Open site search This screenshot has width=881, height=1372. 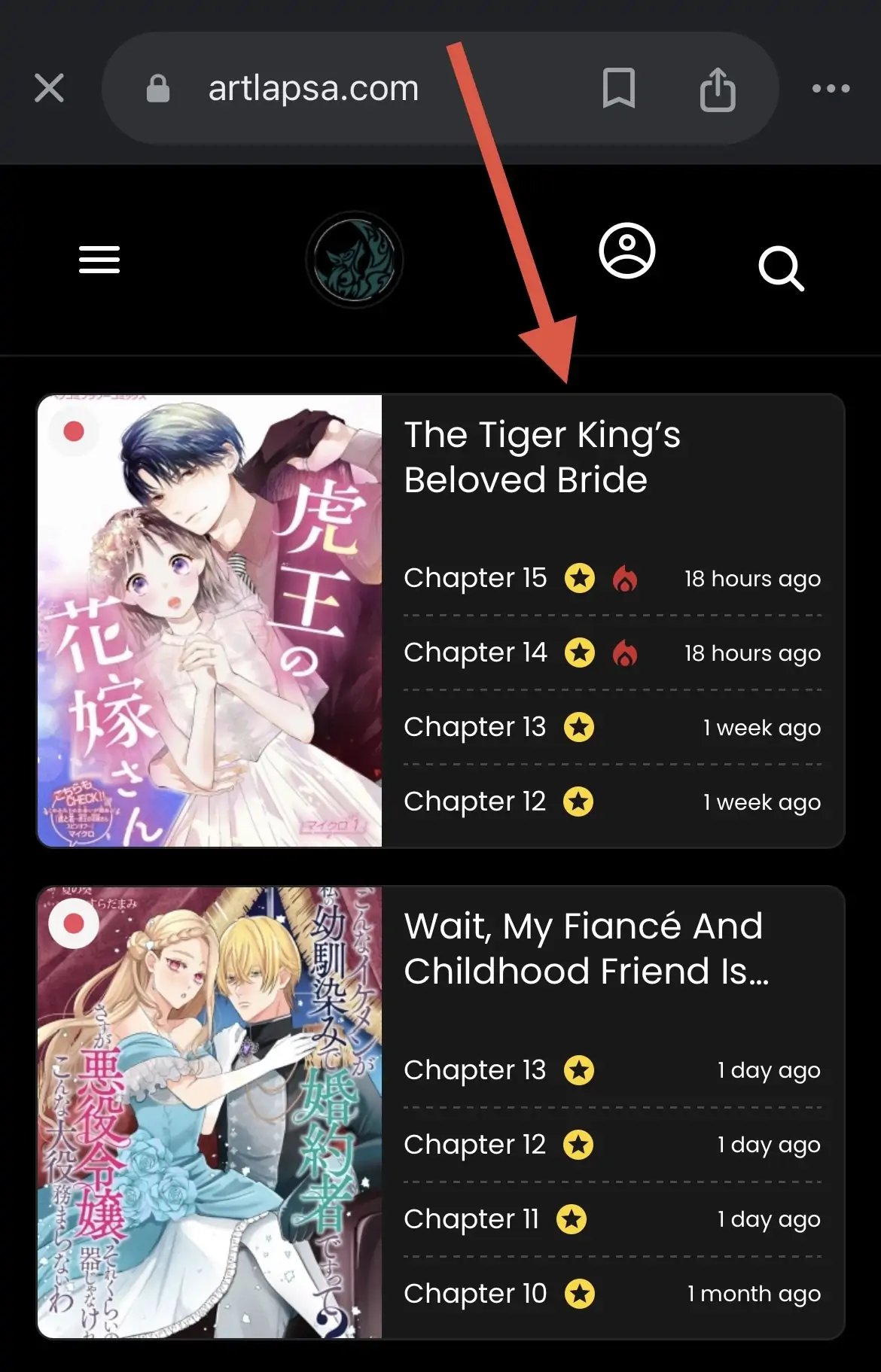(x=781, y=268)
